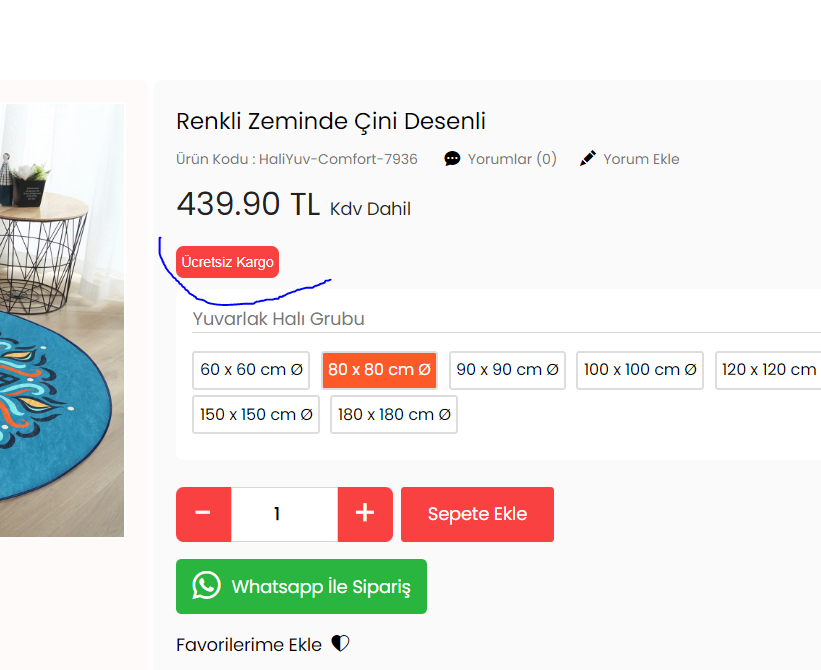This screenshot has height=670, width=821.
Task: Decrease quantity with the minus button
Action: coord(203,514)
